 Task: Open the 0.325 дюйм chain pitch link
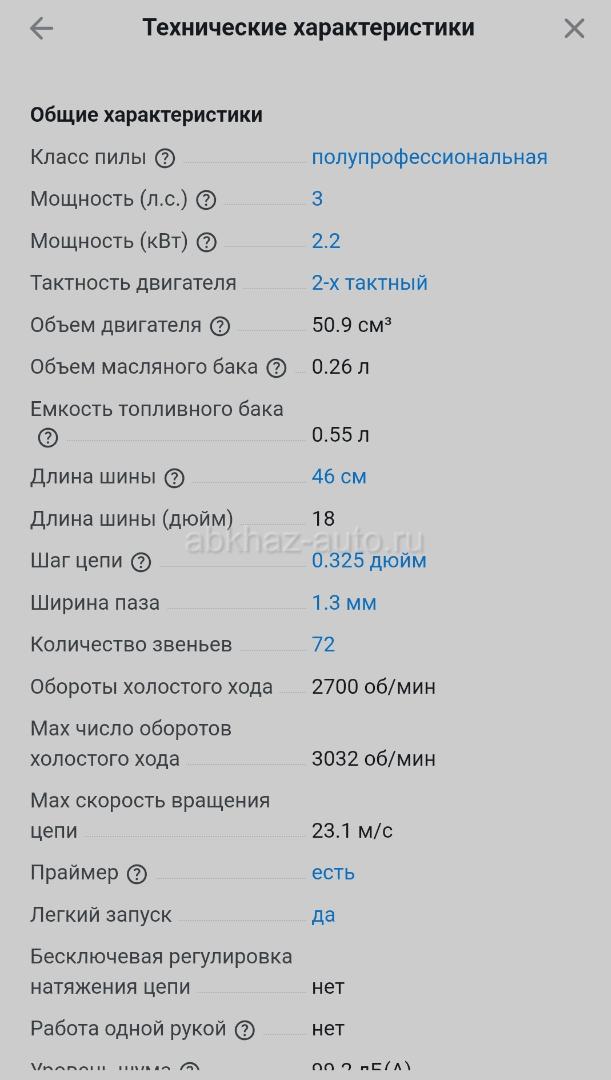369,561
